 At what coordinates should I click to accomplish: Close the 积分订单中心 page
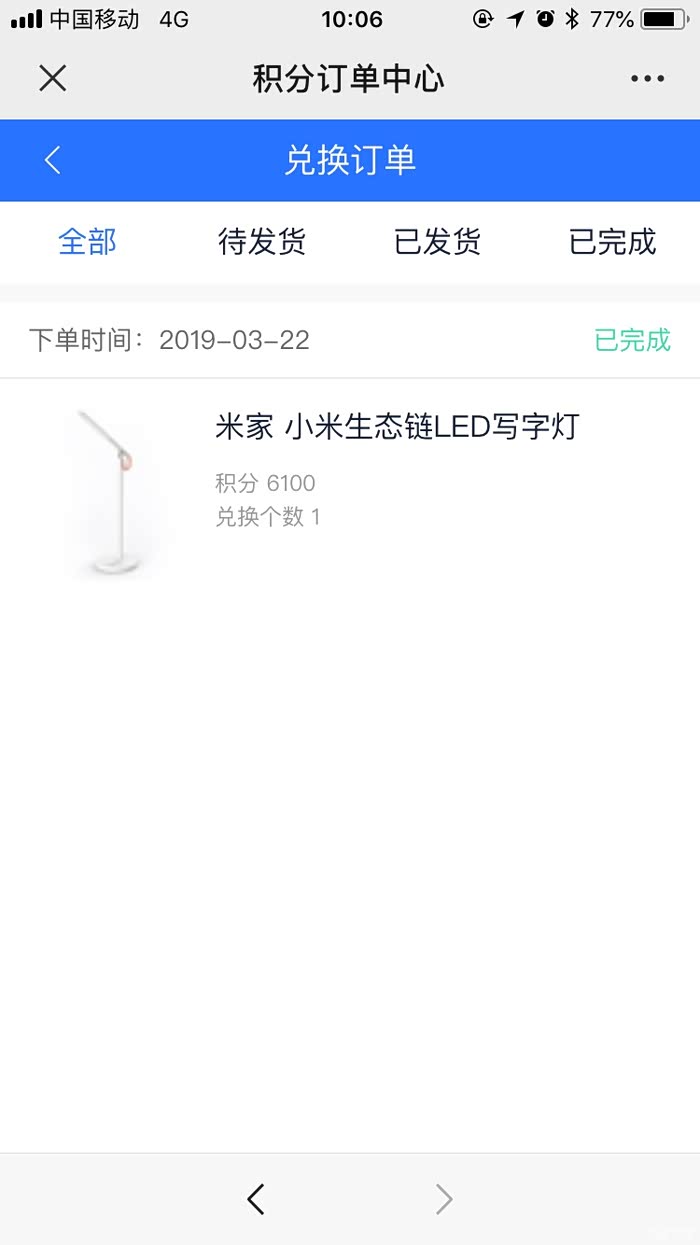coord(52,78)
